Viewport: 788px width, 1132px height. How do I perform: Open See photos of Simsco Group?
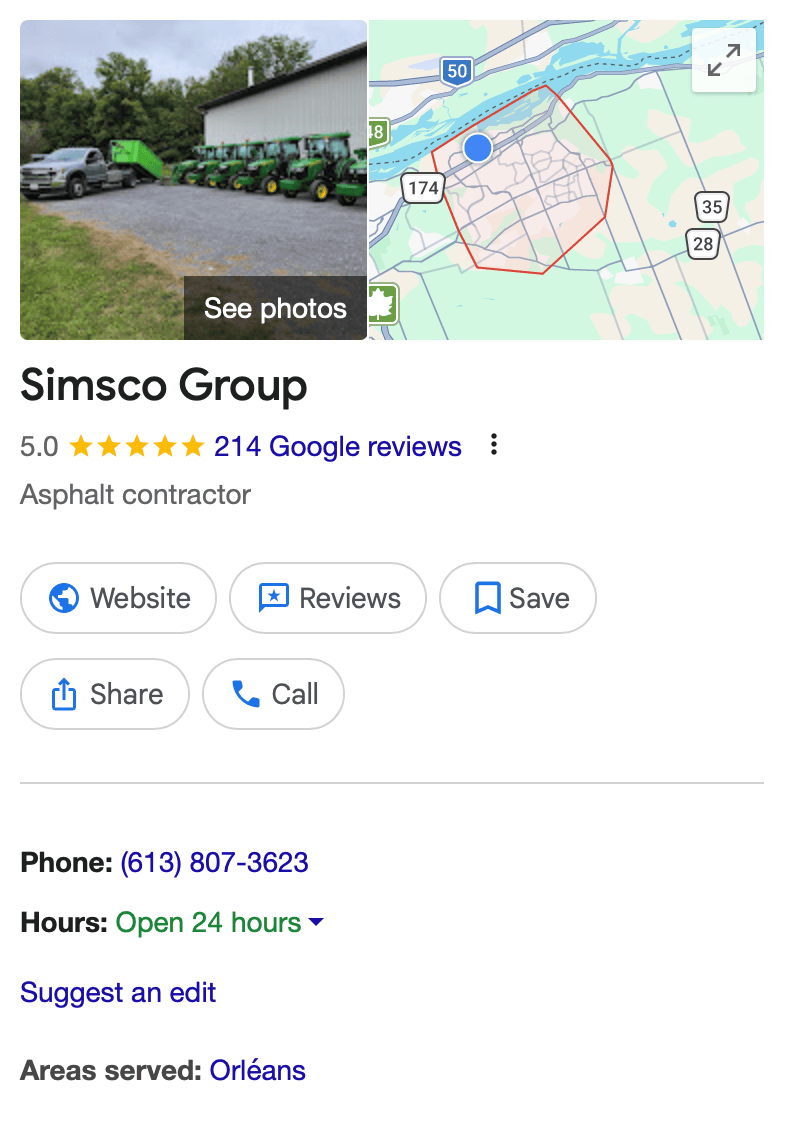pos(275,308)
